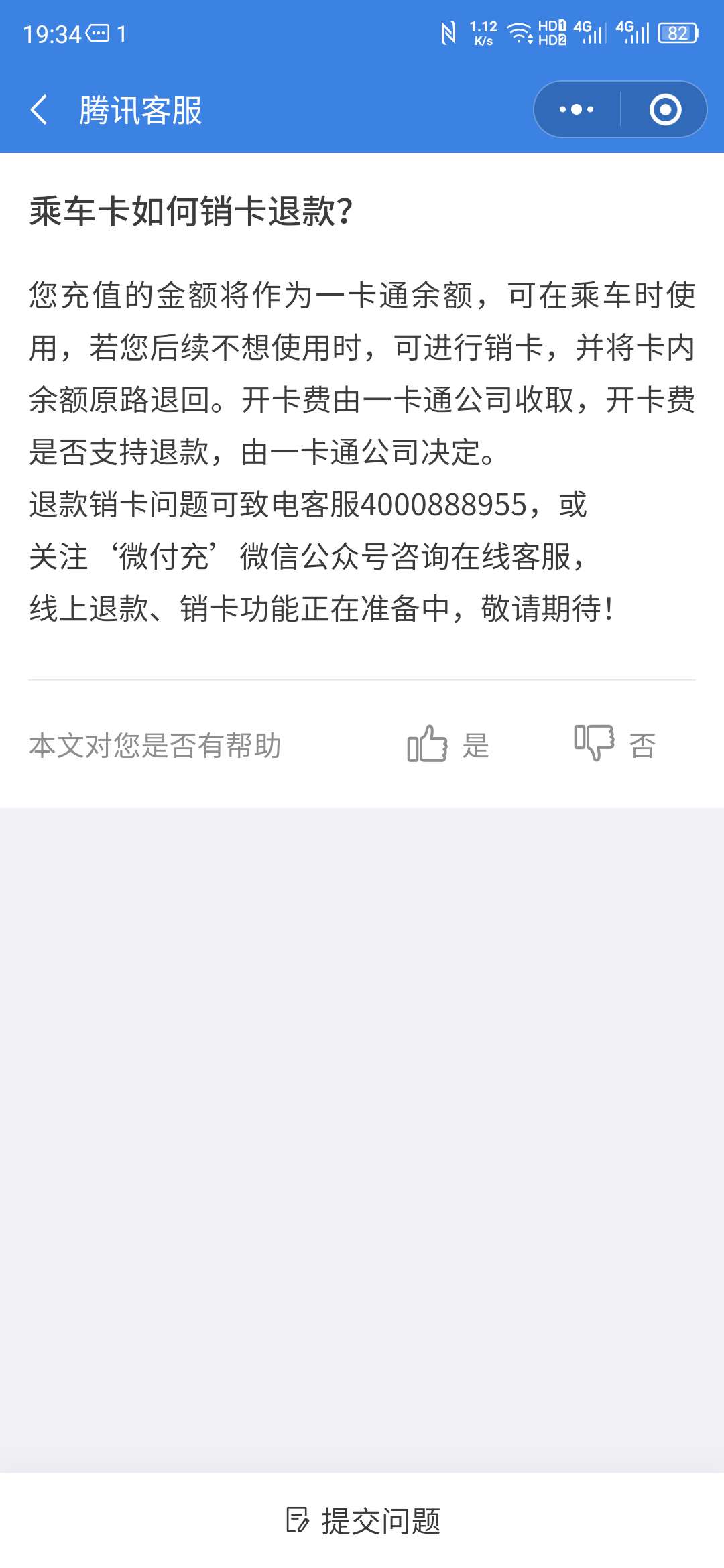724x1568 pixels.
Task: Tap the back arrow to exit the article
Action: (40, 111)
